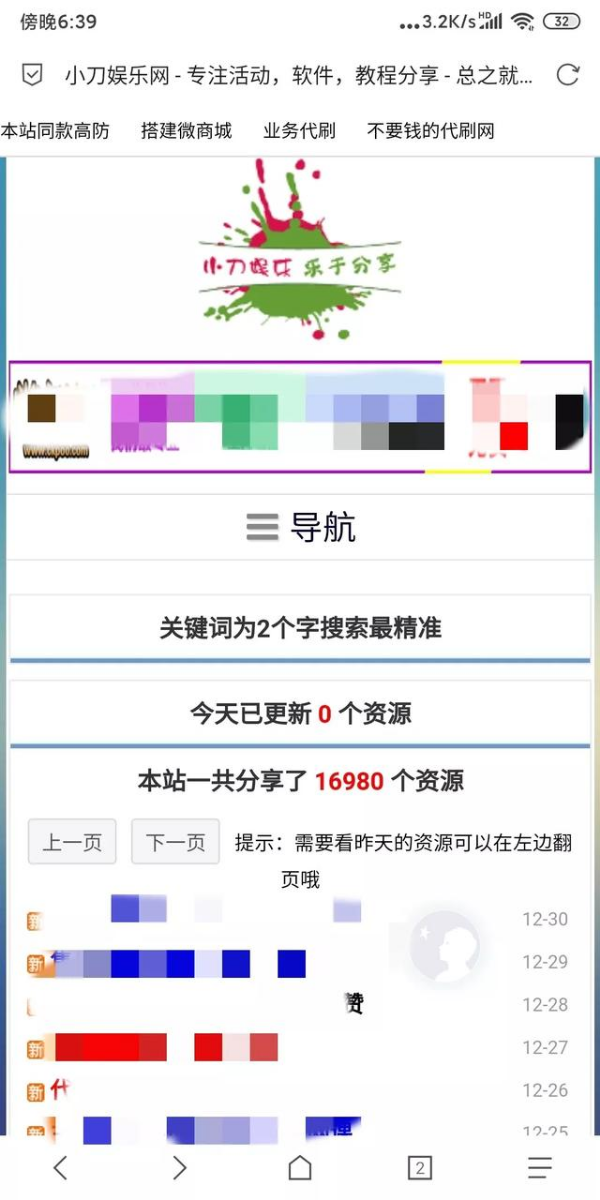The height and width of the screenshot is (1200, 600).
Task: Open the browser tabs switcher
Action: pos(420,1167)
